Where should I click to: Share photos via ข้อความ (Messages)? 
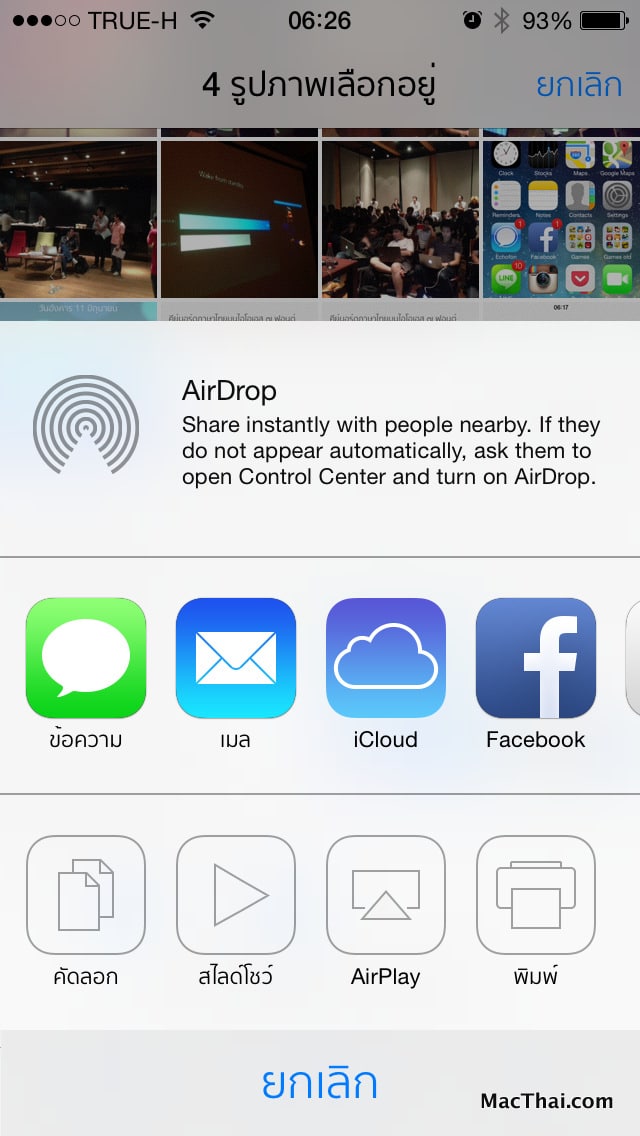(86, 658)
